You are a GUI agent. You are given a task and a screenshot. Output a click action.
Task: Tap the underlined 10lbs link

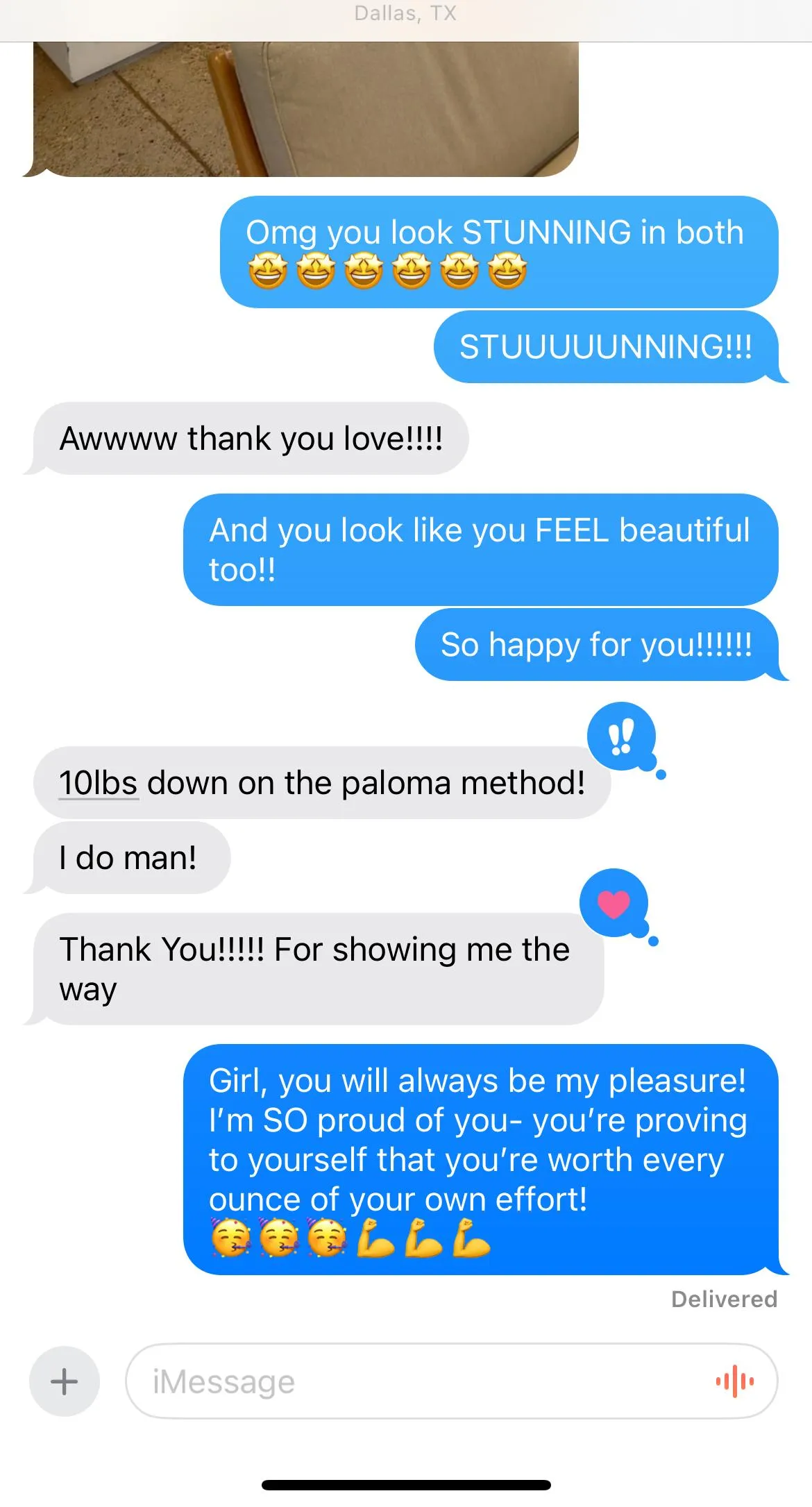click(98, 783)
